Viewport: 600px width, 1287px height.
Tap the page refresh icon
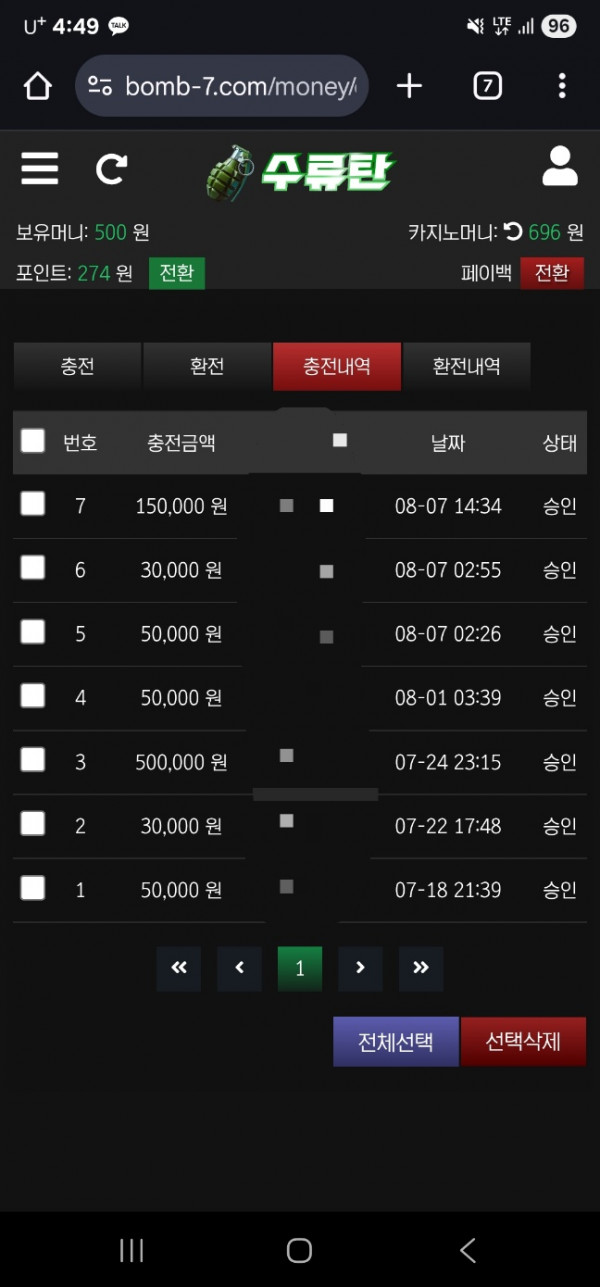[x=111, y=169]
